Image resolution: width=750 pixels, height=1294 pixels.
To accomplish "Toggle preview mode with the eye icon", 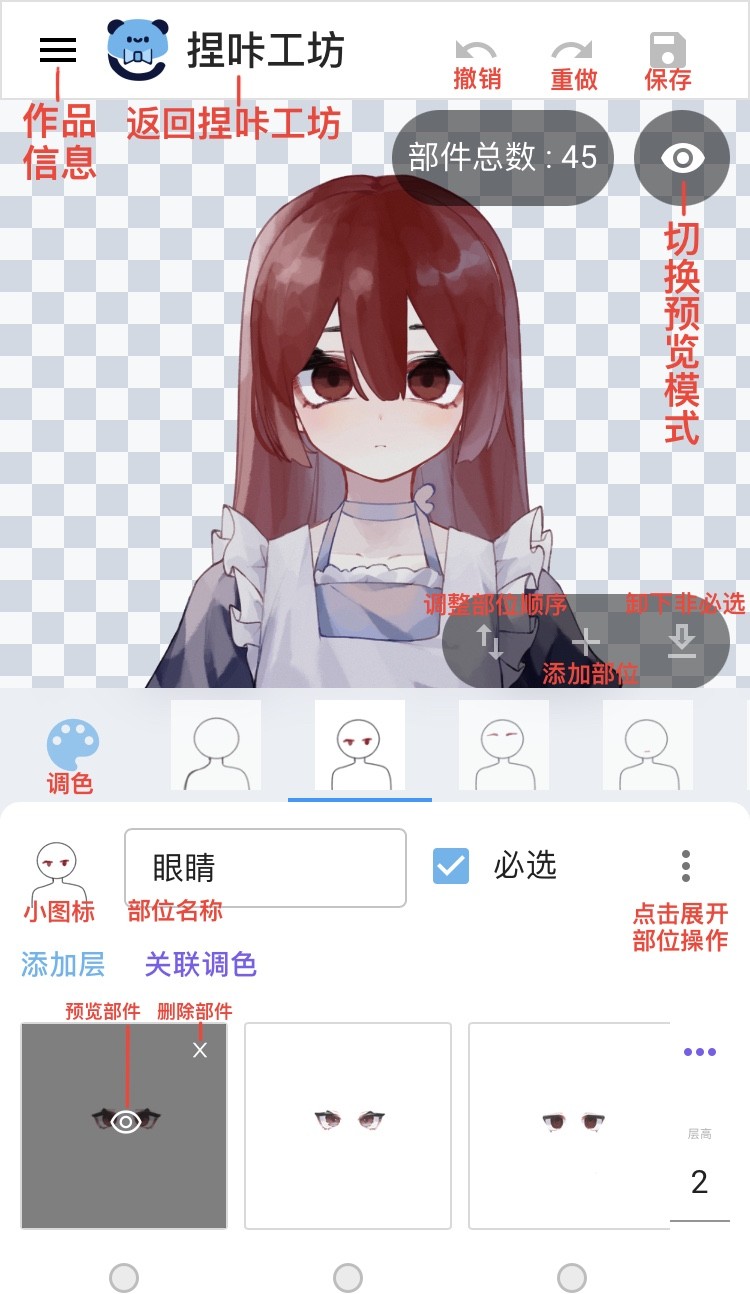I will [682, 157].
